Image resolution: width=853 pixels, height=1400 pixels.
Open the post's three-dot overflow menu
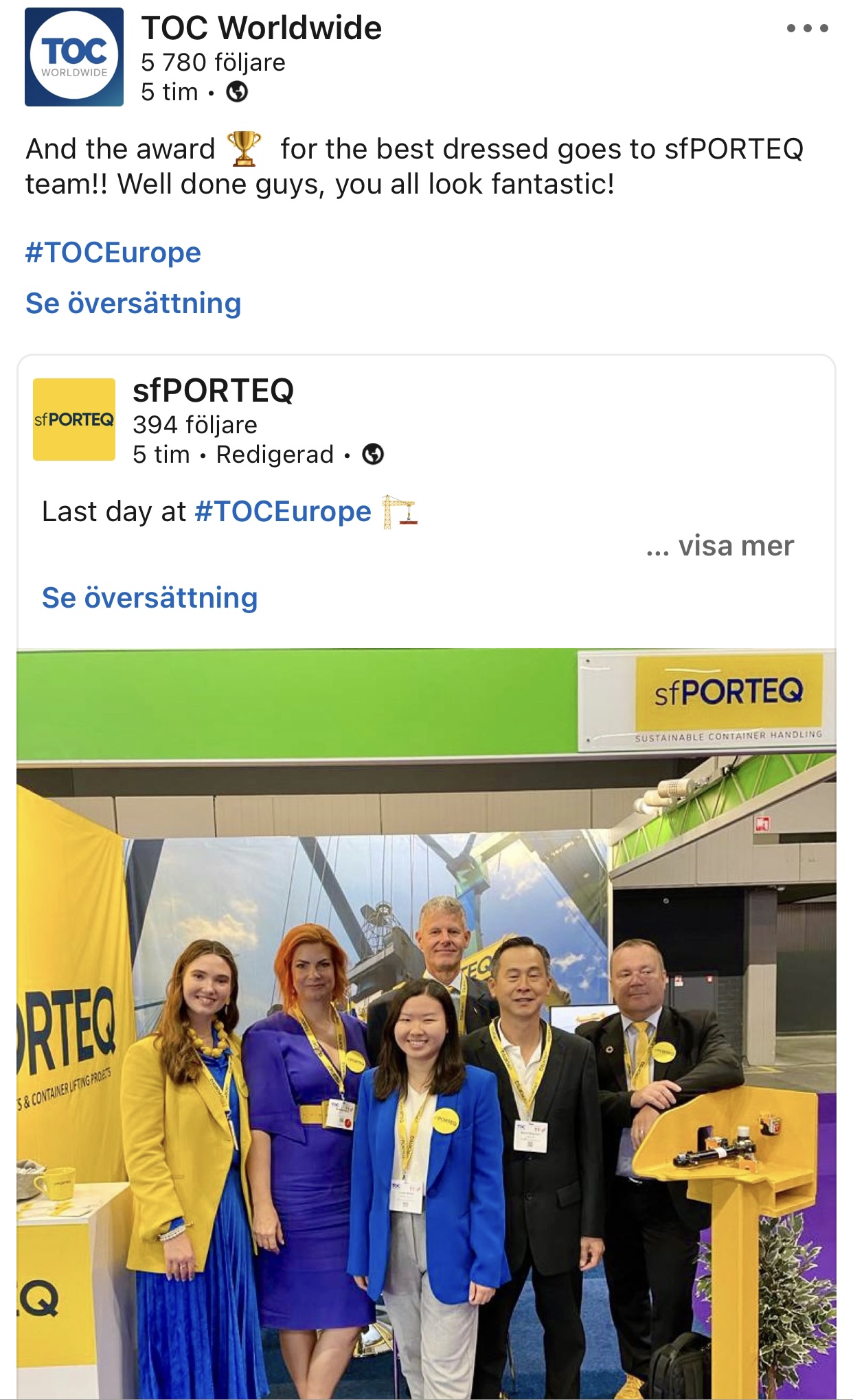point(807,28)
